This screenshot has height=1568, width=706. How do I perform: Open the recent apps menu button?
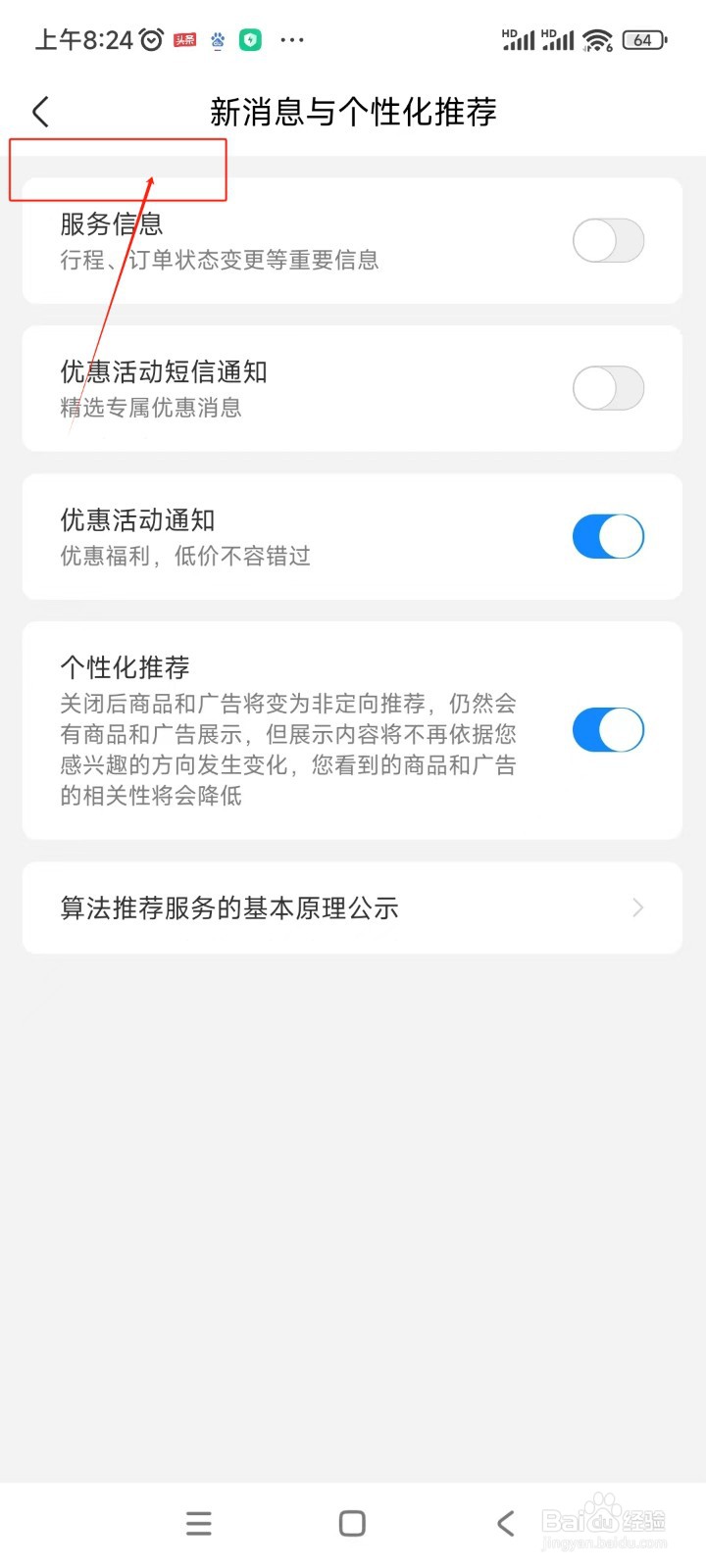tap(198, 1523)
